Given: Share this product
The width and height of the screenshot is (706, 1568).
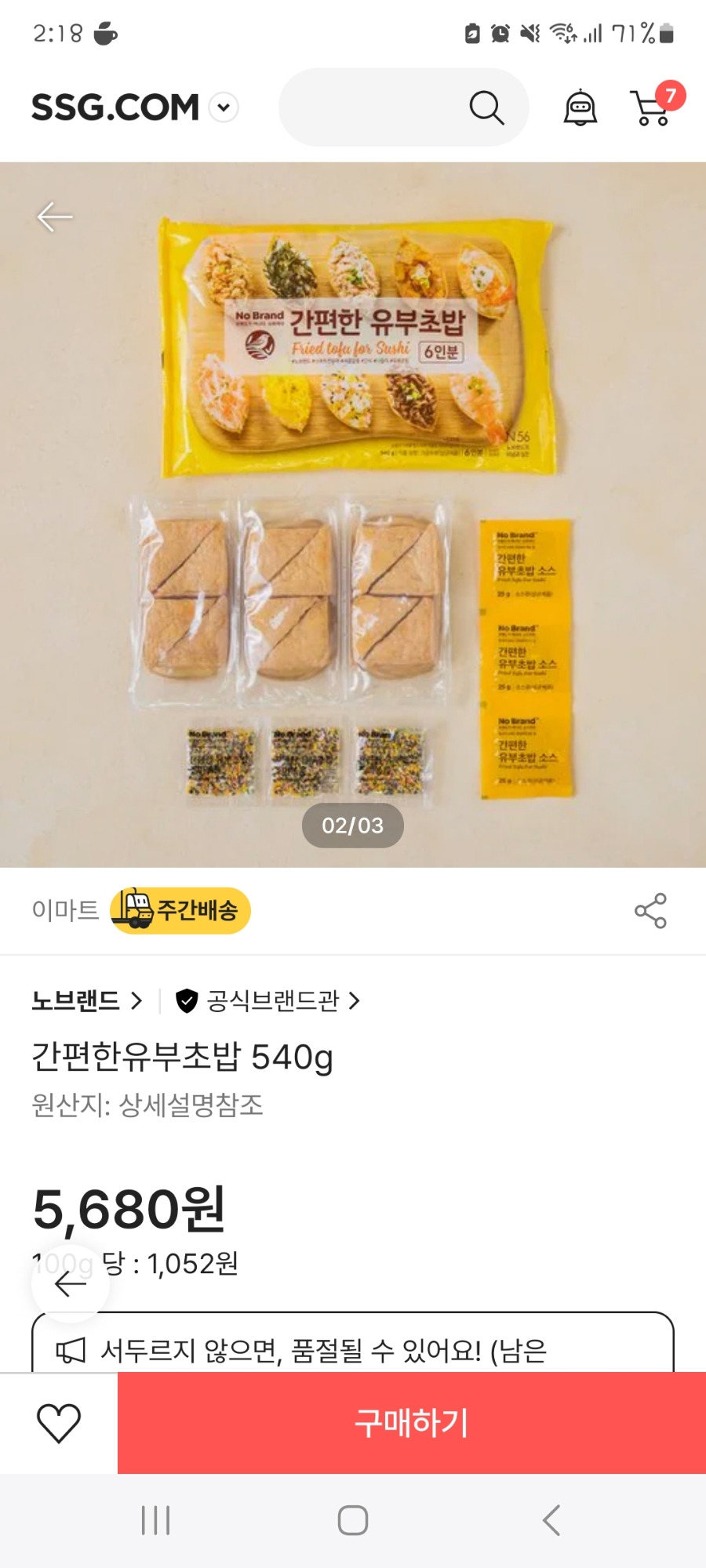Looking at the screenshot, I should 650,910.
